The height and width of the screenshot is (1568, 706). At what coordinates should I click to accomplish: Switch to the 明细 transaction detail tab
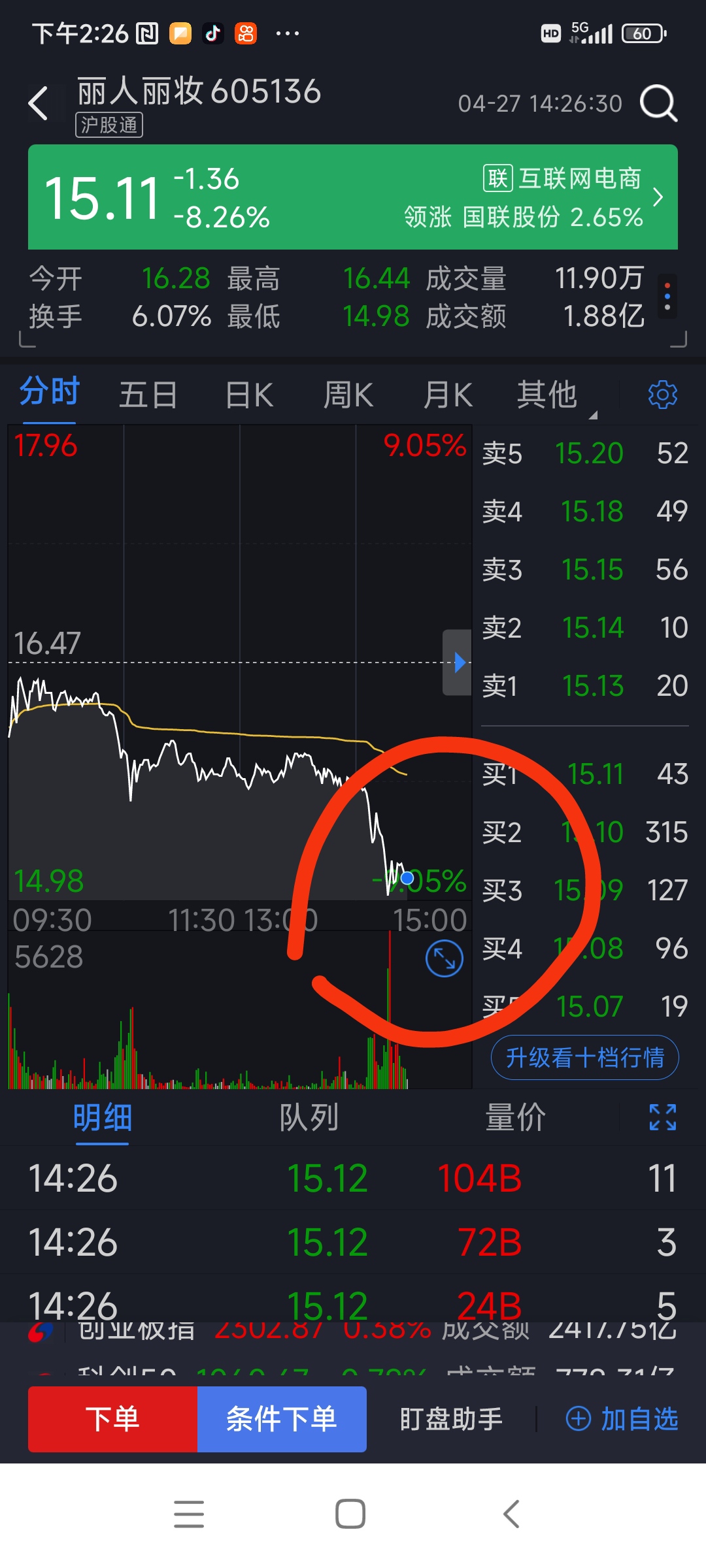103,1117
